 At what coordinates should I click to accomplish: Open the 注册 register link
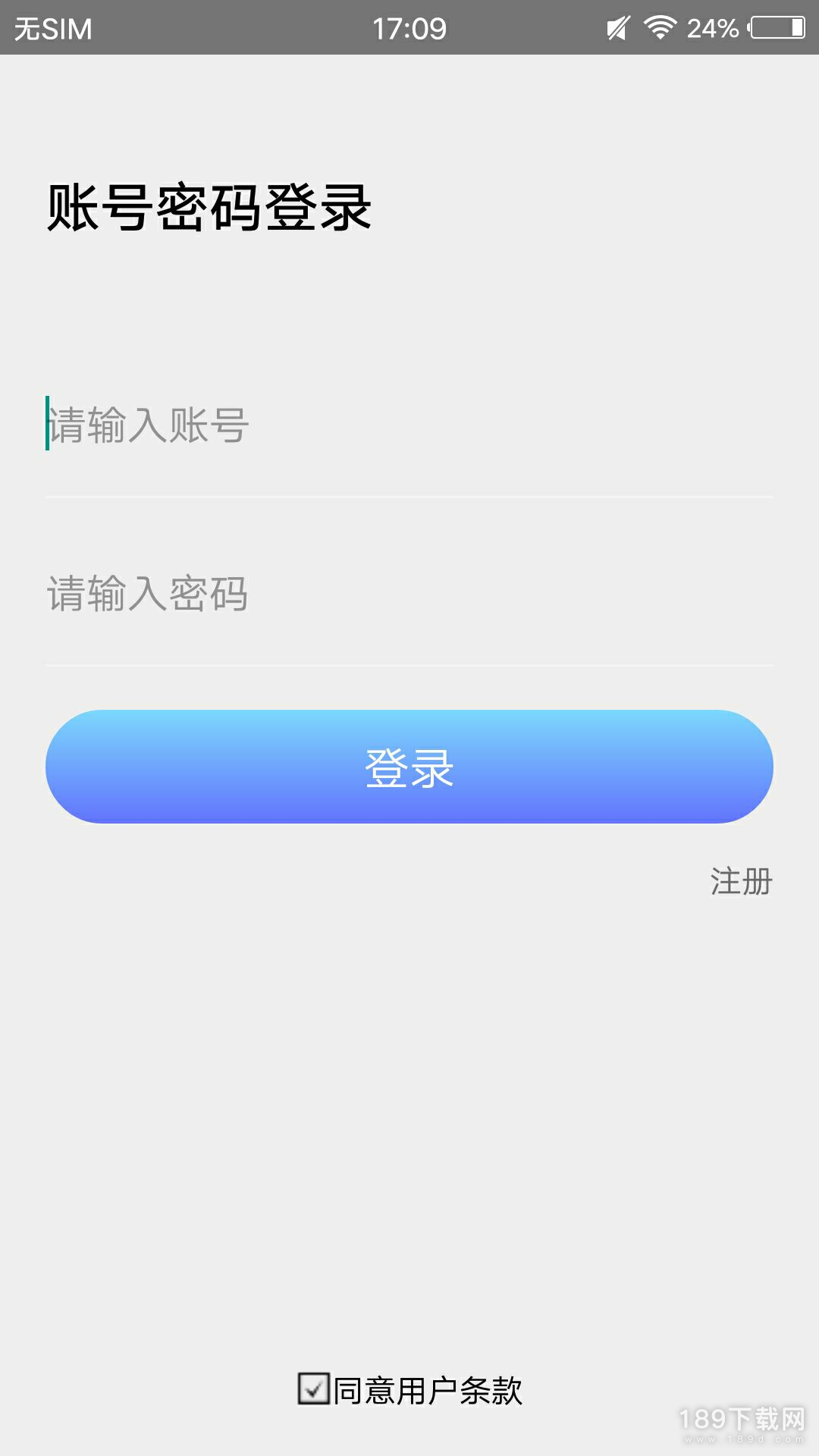point(741,881)
